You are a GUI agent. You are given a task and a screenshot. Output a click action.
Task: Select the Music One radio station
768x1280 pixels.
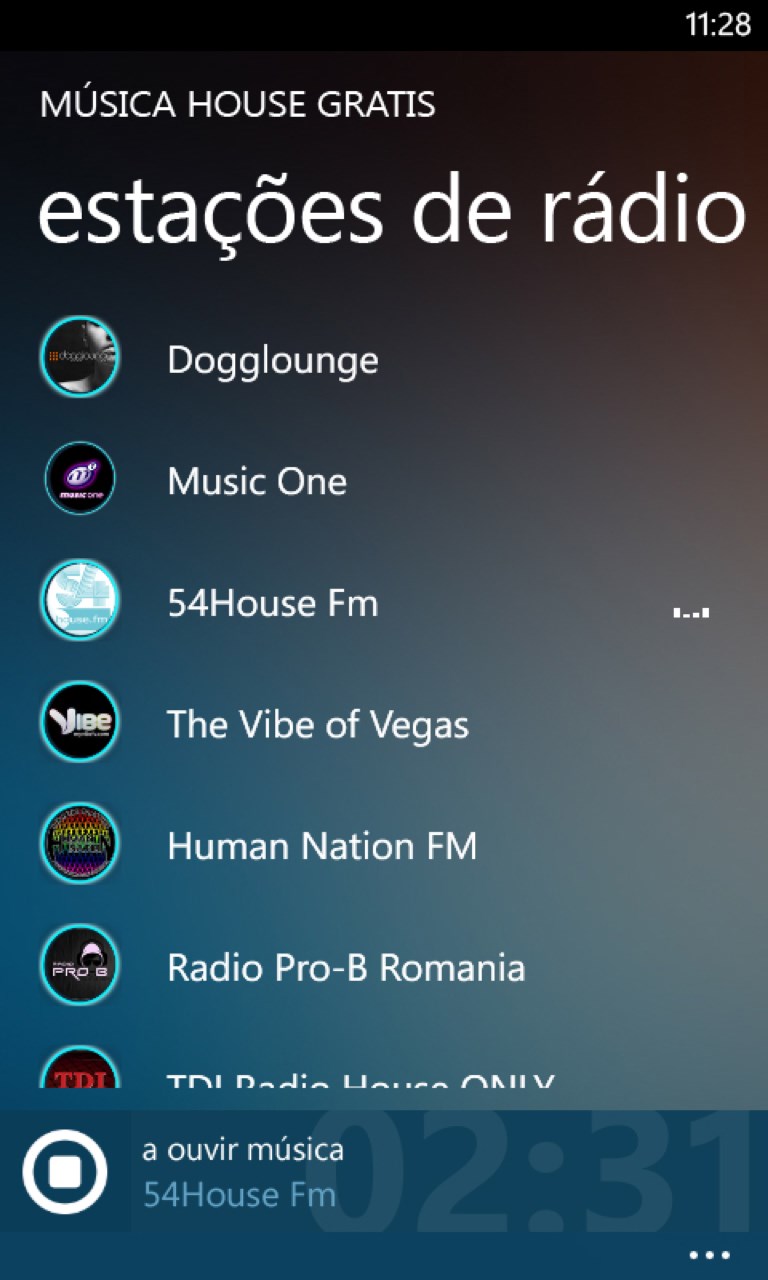pyautogui.click(x=256, y=482)
